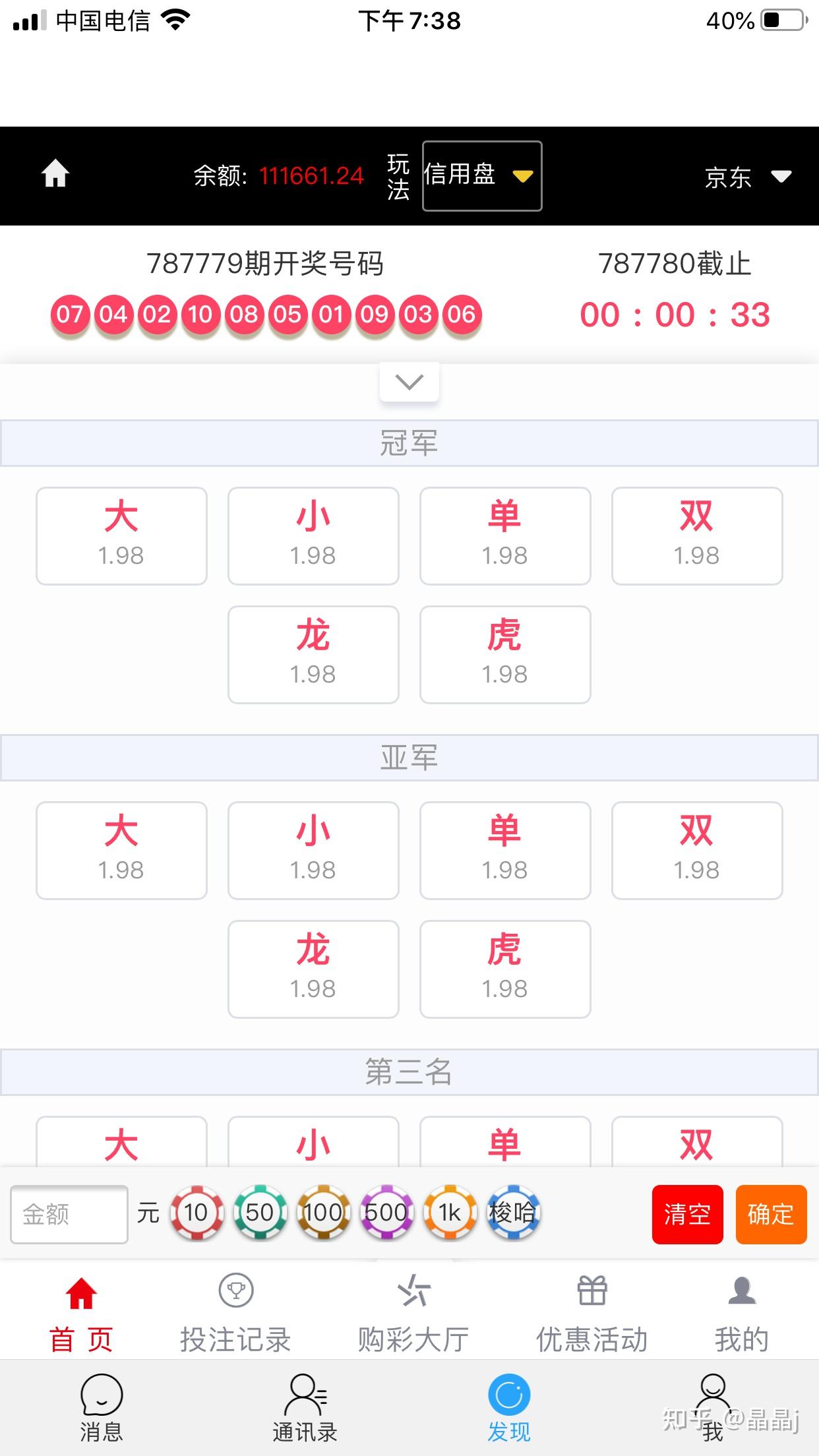Open the 信用盘 play mode dropdown
The image size is (819, 1456).
[x=481, y=175]
